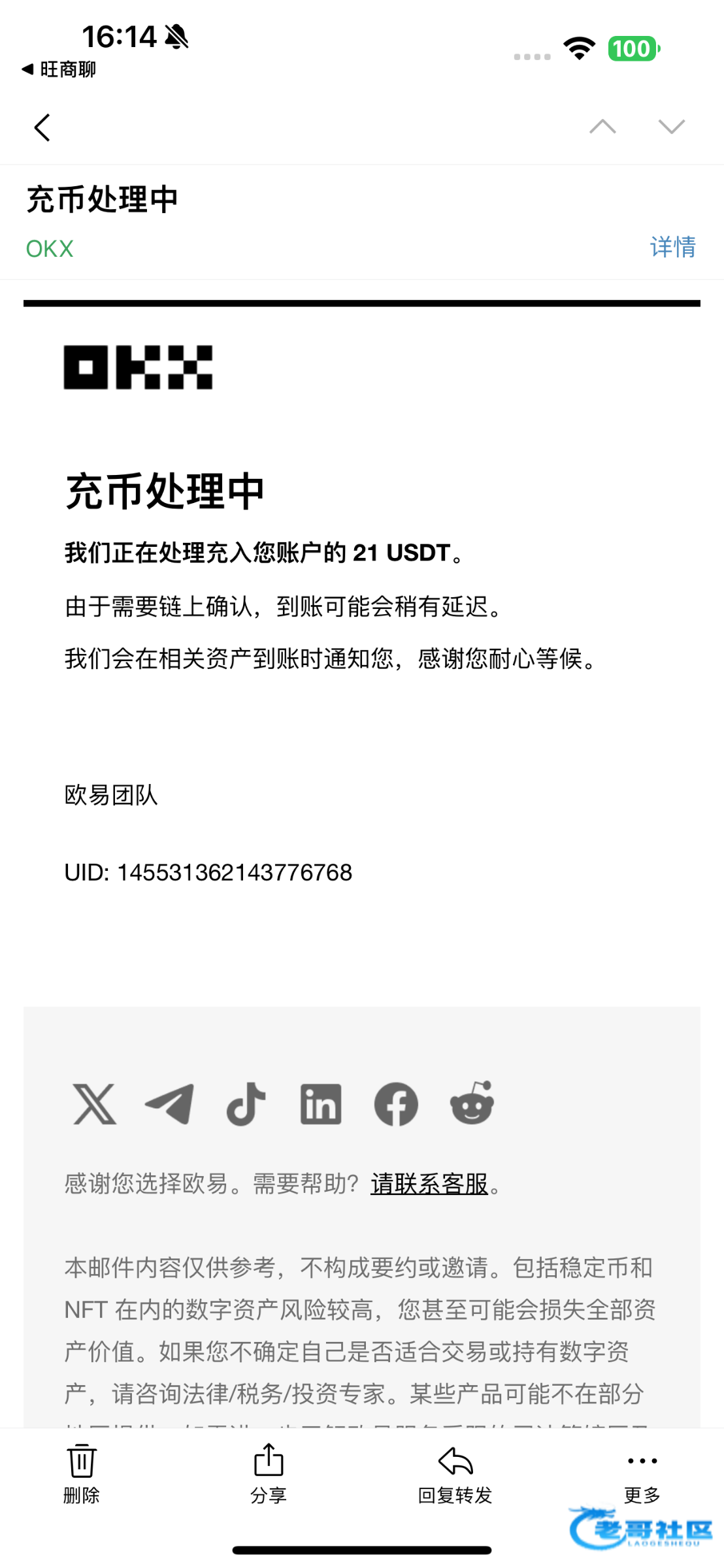Viewport: 724px width, 1568px height.
Task: Return to 旺商聊 app
Action: pyautogui.click(x=59, y=69)
